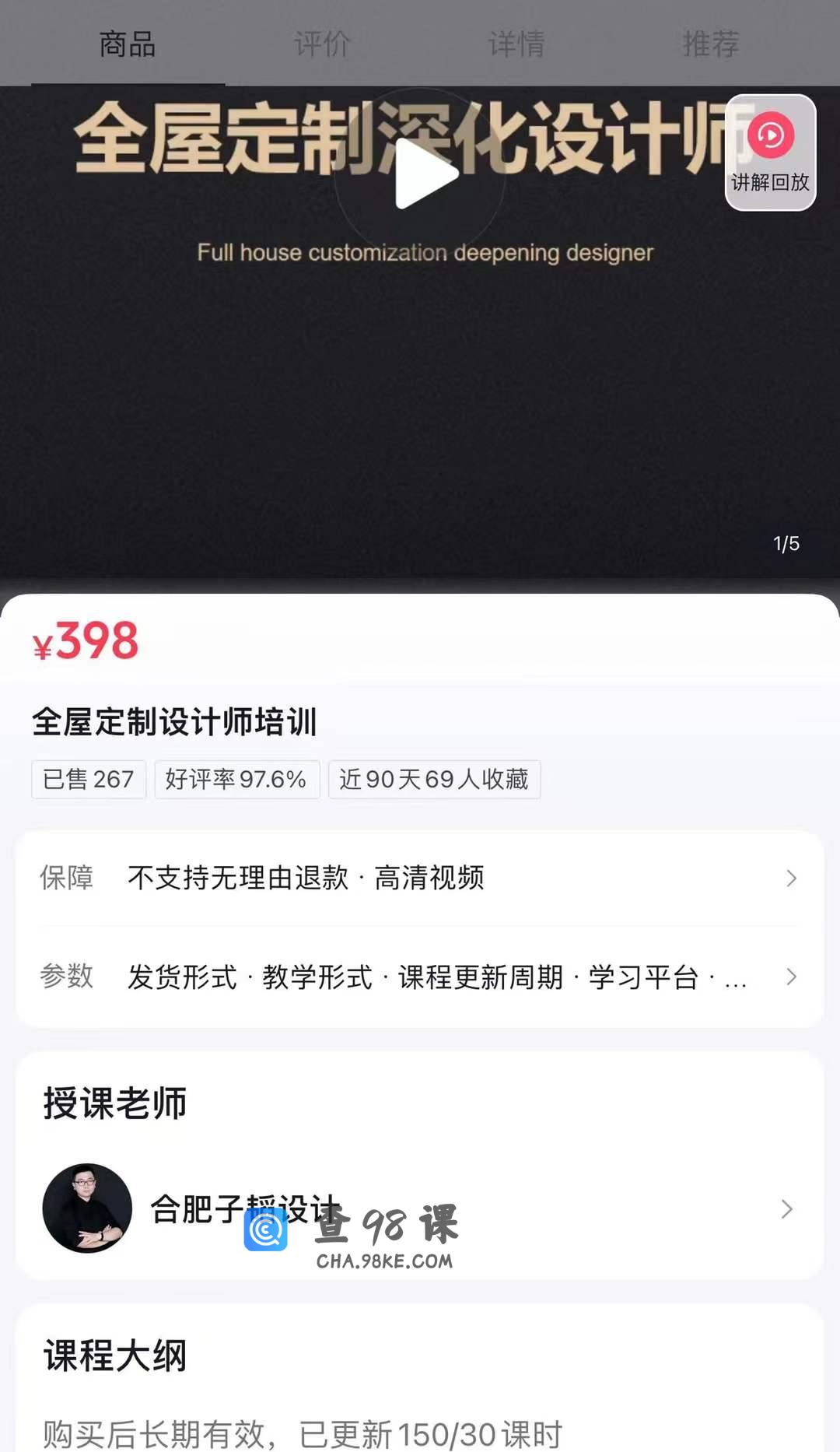Open the 保障 guarantee details row
Image resolution: width=840 pixels, height=1452 pixels.
tap(420, 878)
